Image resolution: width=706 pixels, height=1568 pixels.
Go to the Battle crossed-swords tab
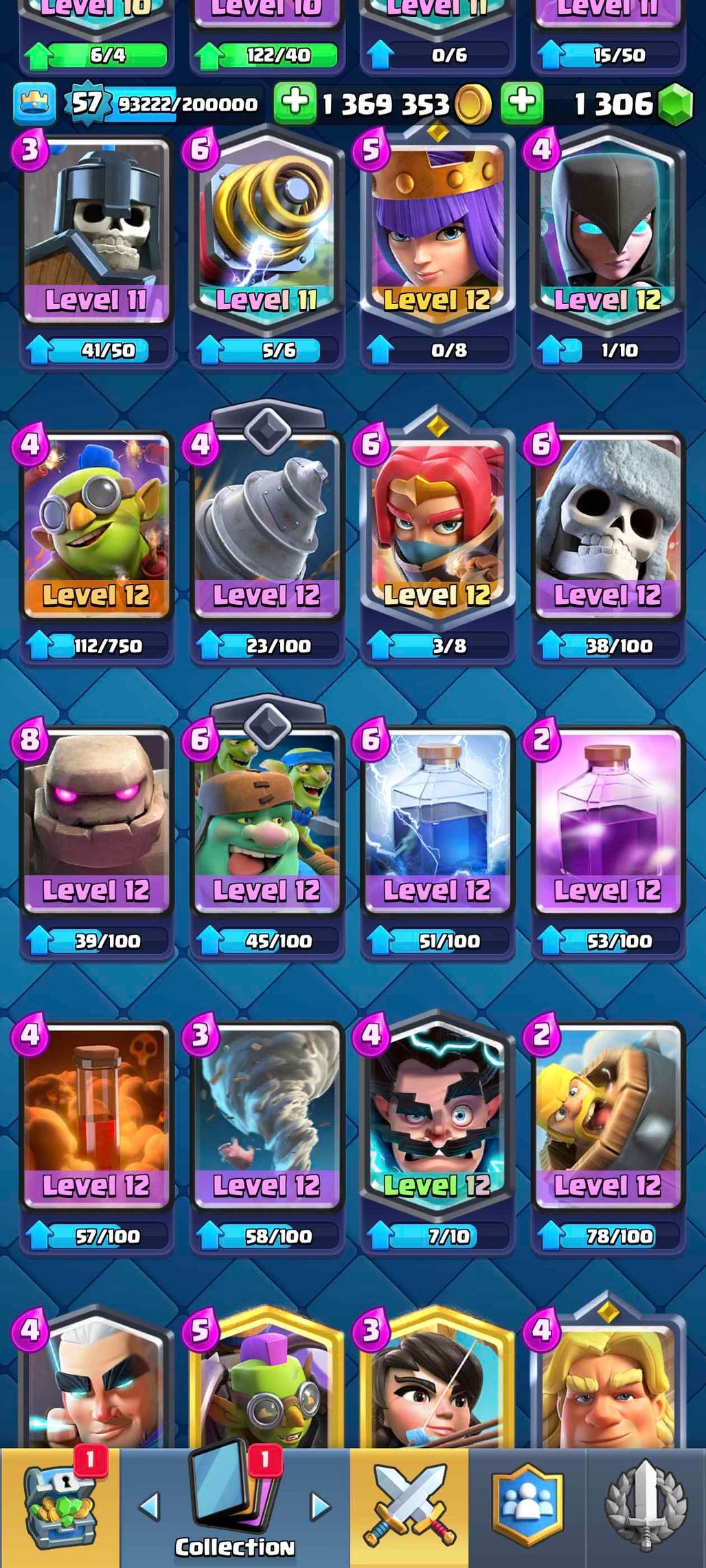(409, 1507)
